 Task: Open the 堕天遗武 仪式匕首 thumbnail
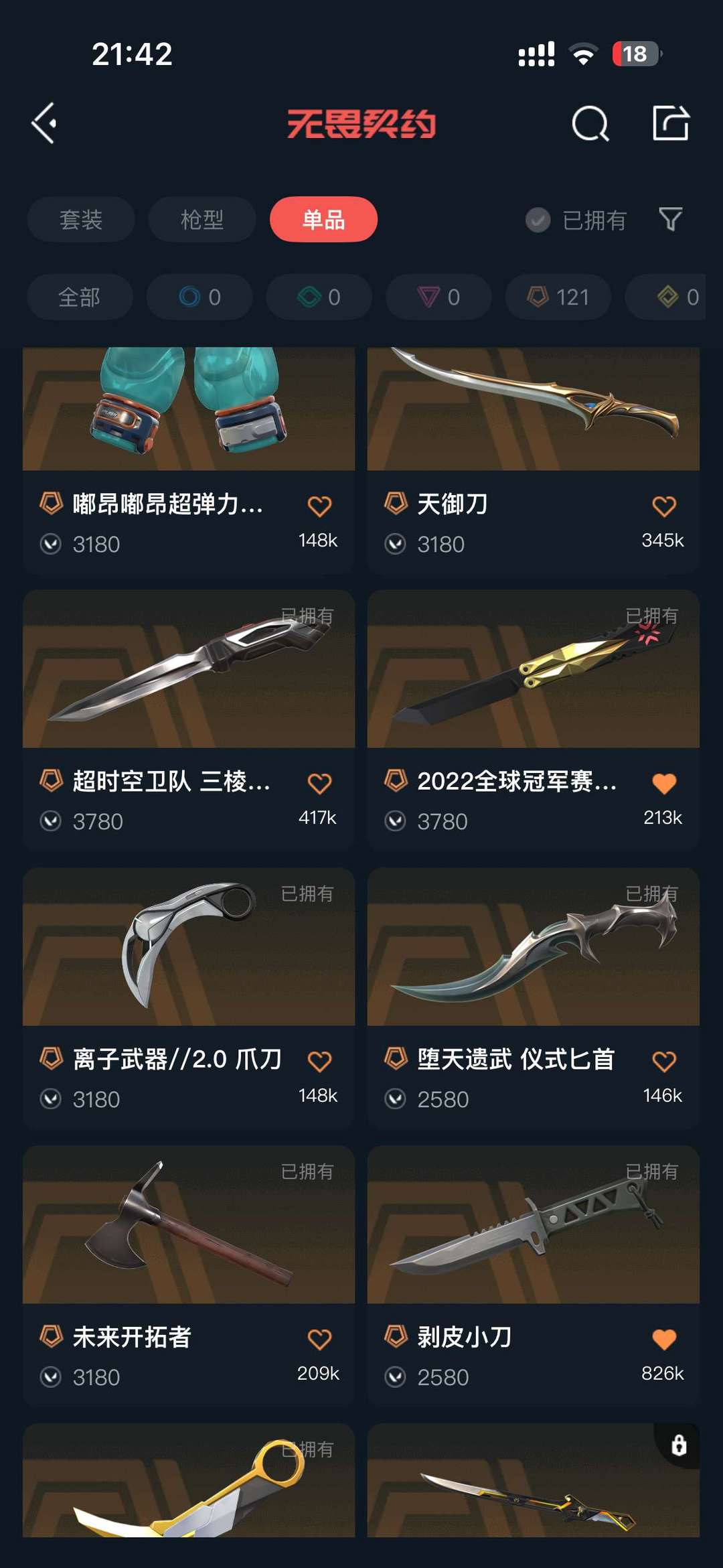[533, 955]
